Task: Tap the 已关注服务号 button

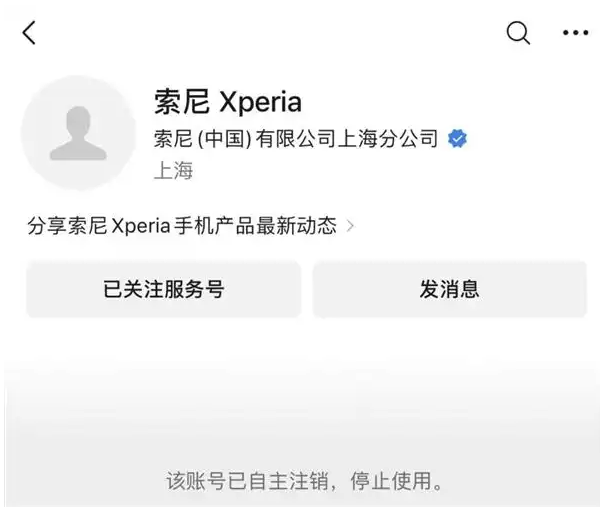Action: point(164,290)
